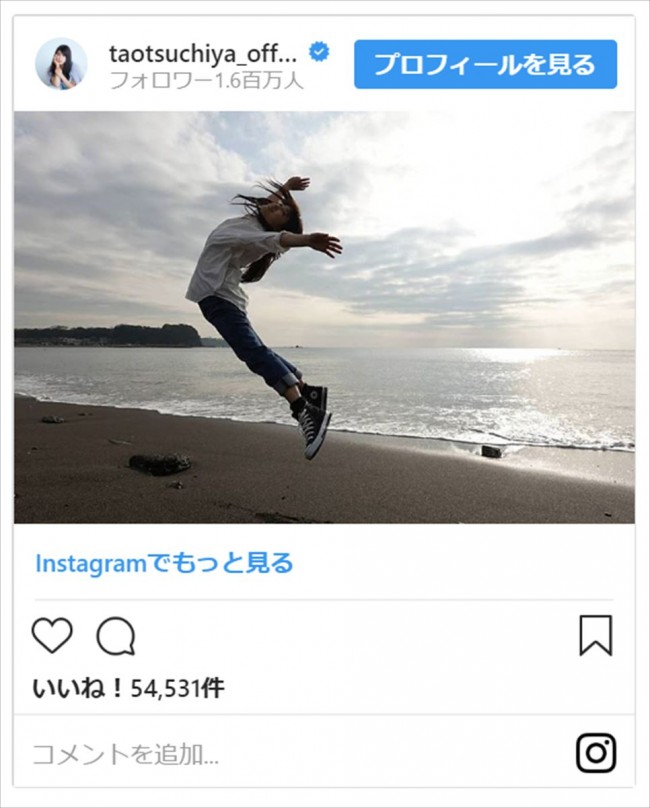Save the post with the bookmark icon
650x808 pixels.
click(x=595, y=636)
